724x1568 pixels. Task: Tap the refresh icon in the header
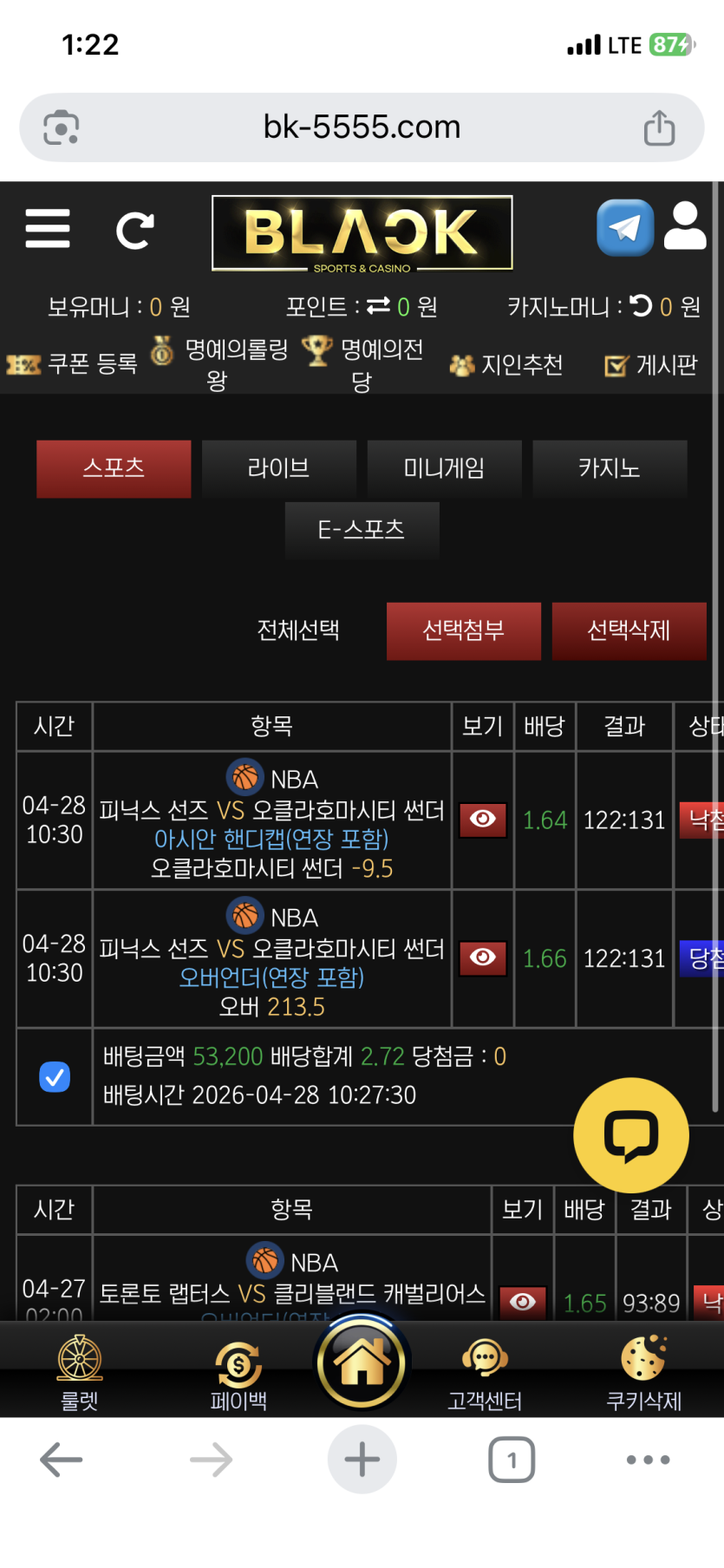click(x=134, y=231)
